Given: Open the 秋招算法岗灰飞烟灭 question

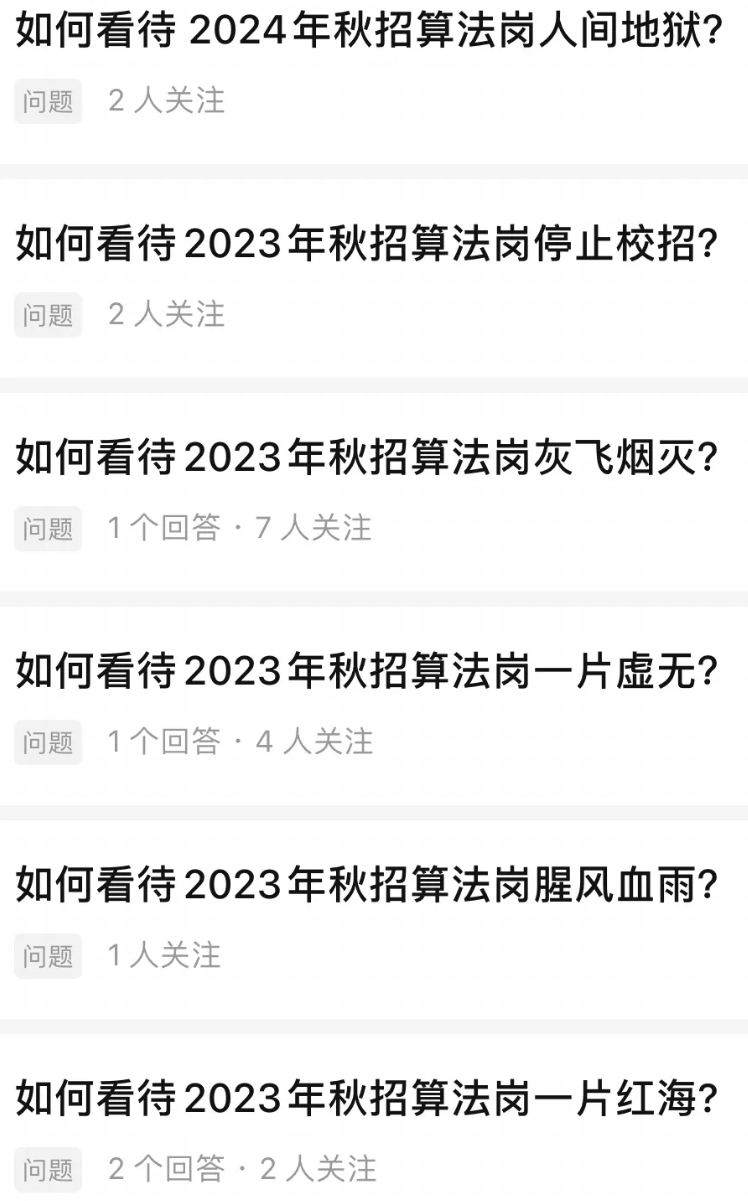Looking at the screenshot, I should point(368,458).
